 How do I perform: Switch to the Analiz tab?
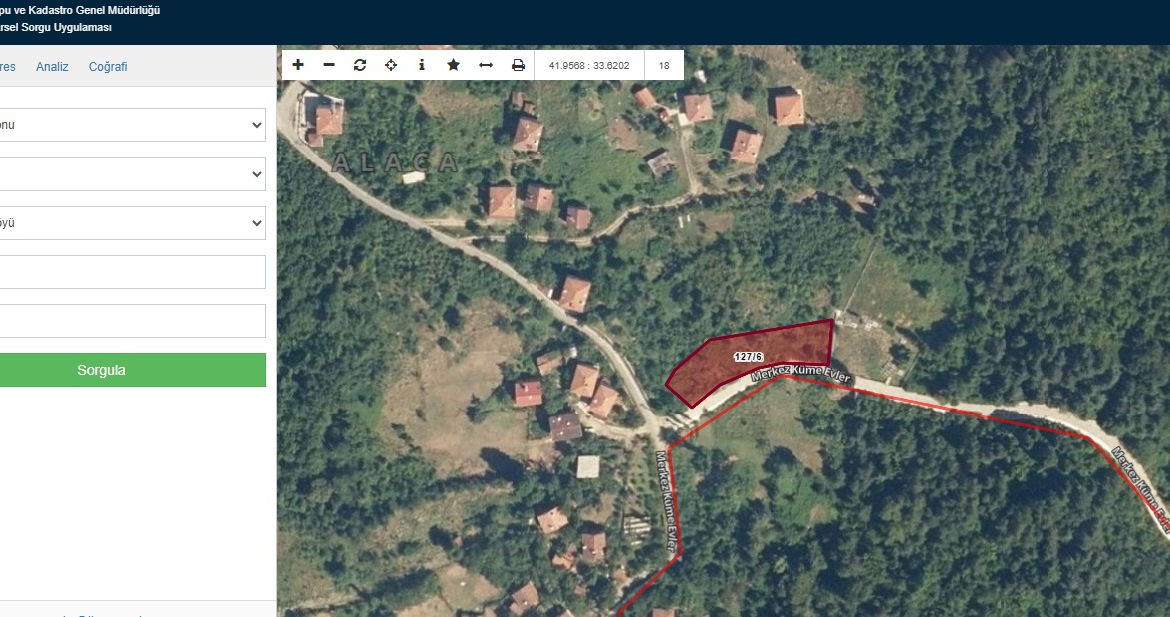tap(52, 67)
